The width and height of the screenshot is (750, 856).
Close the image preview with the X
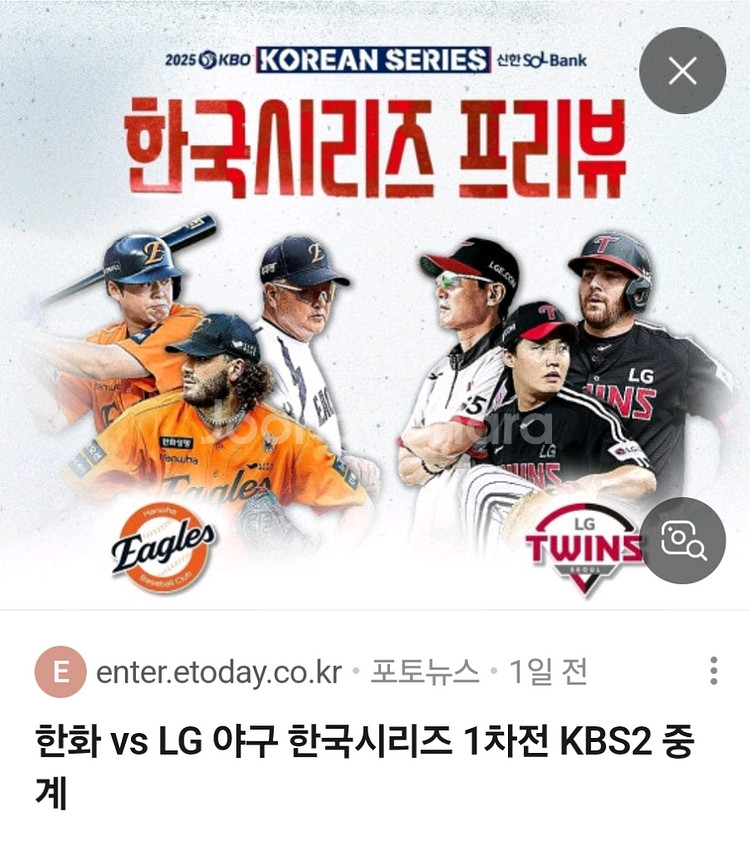click(683, 69)
